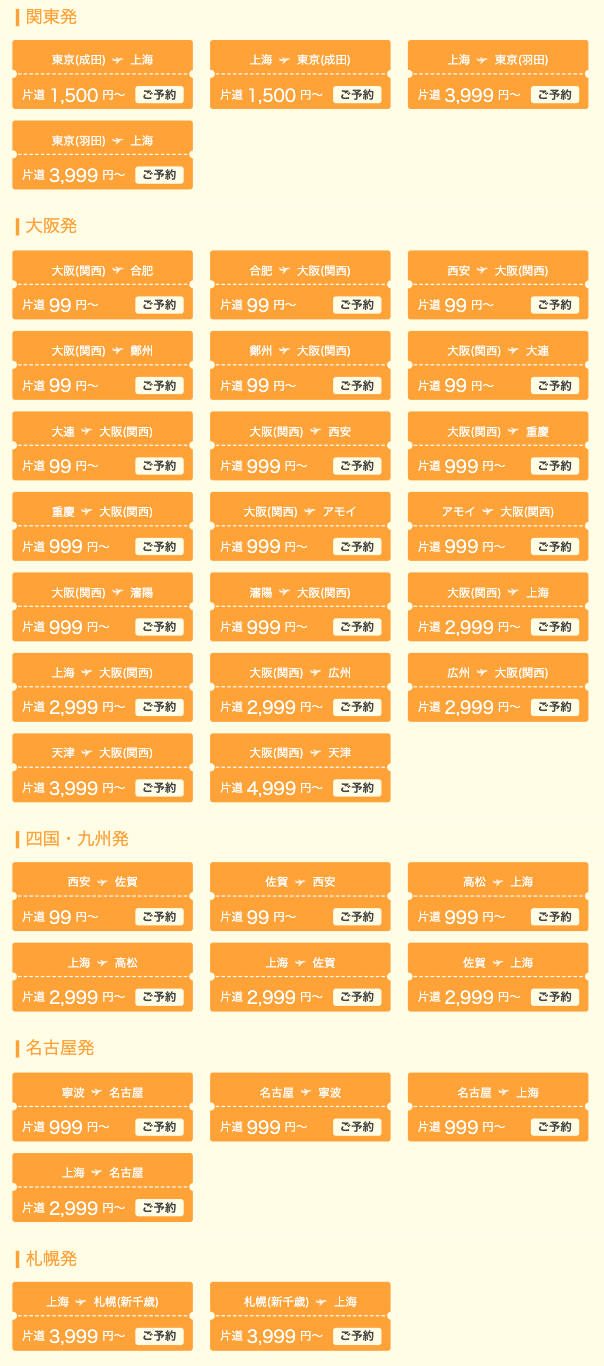Reserve 広州 to 大阪(関西) ticket
The width and height of the screenshot is (604, 1366).
tap(555, 707)
